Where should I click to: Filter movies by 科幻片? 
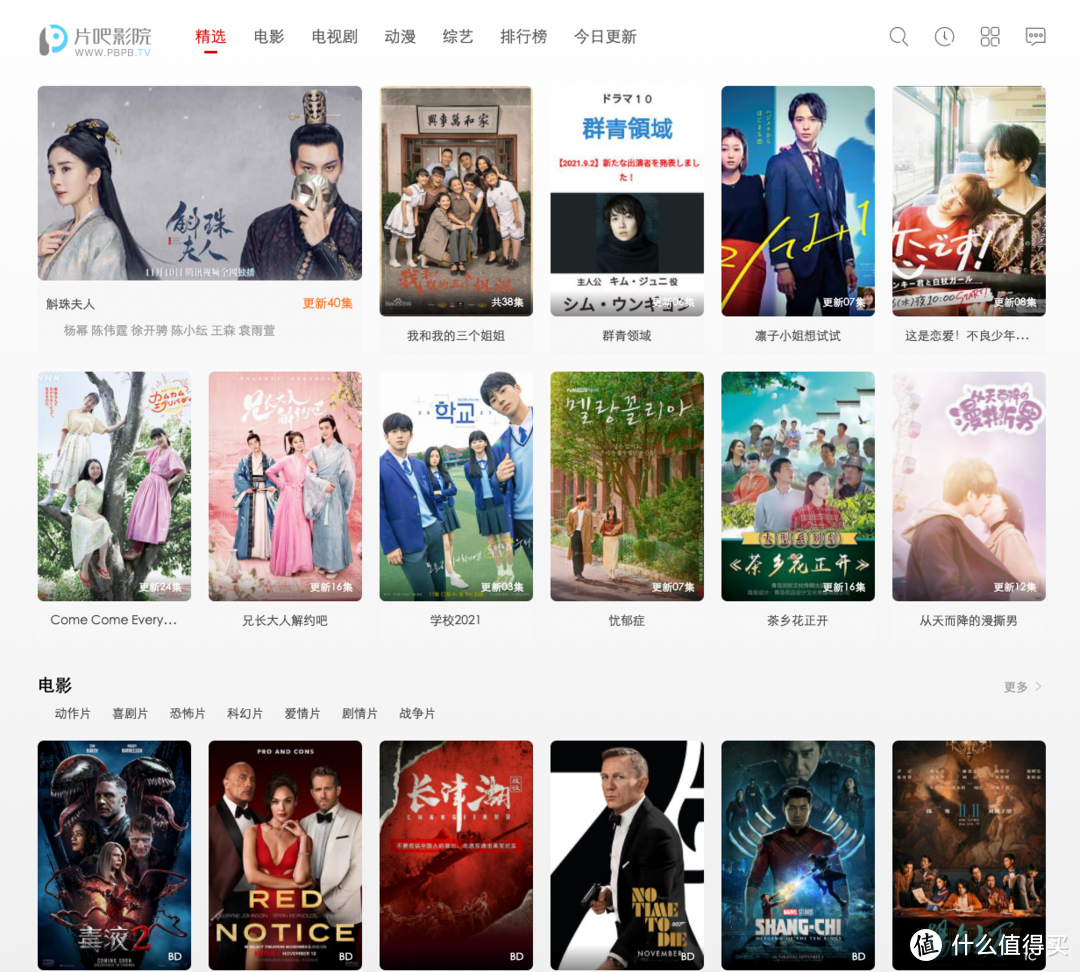coord(245,714)
